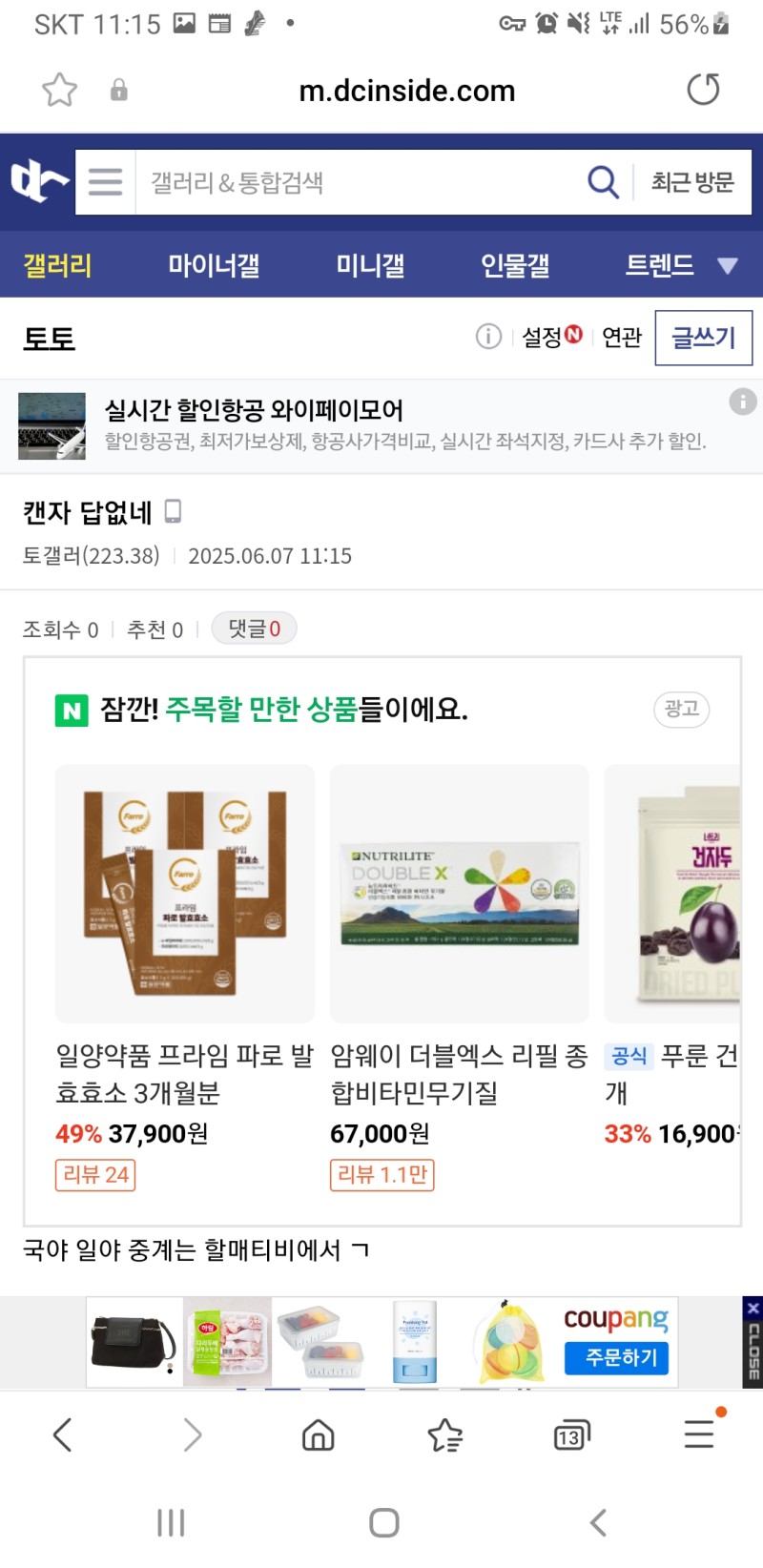The height and width of the screenshot is (1568, 763).
Task: Open gallery 설정 settings
Action: click(550, 337)
